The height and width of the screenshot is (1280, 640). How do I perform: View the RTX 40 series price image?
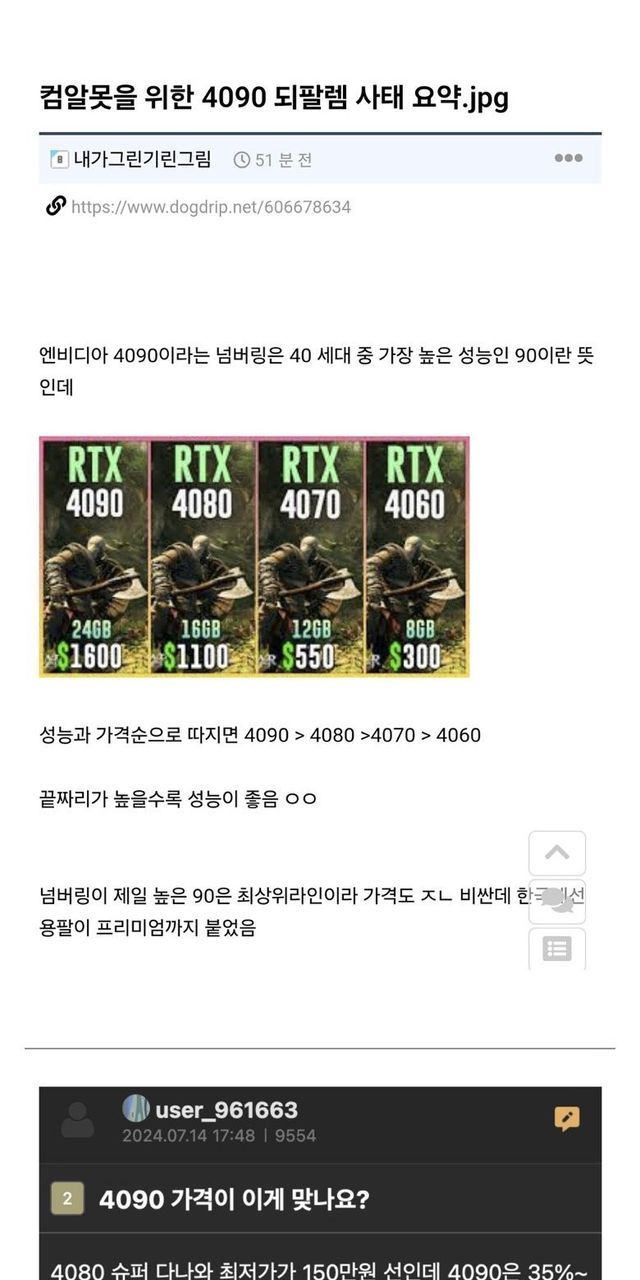point(254,556)
